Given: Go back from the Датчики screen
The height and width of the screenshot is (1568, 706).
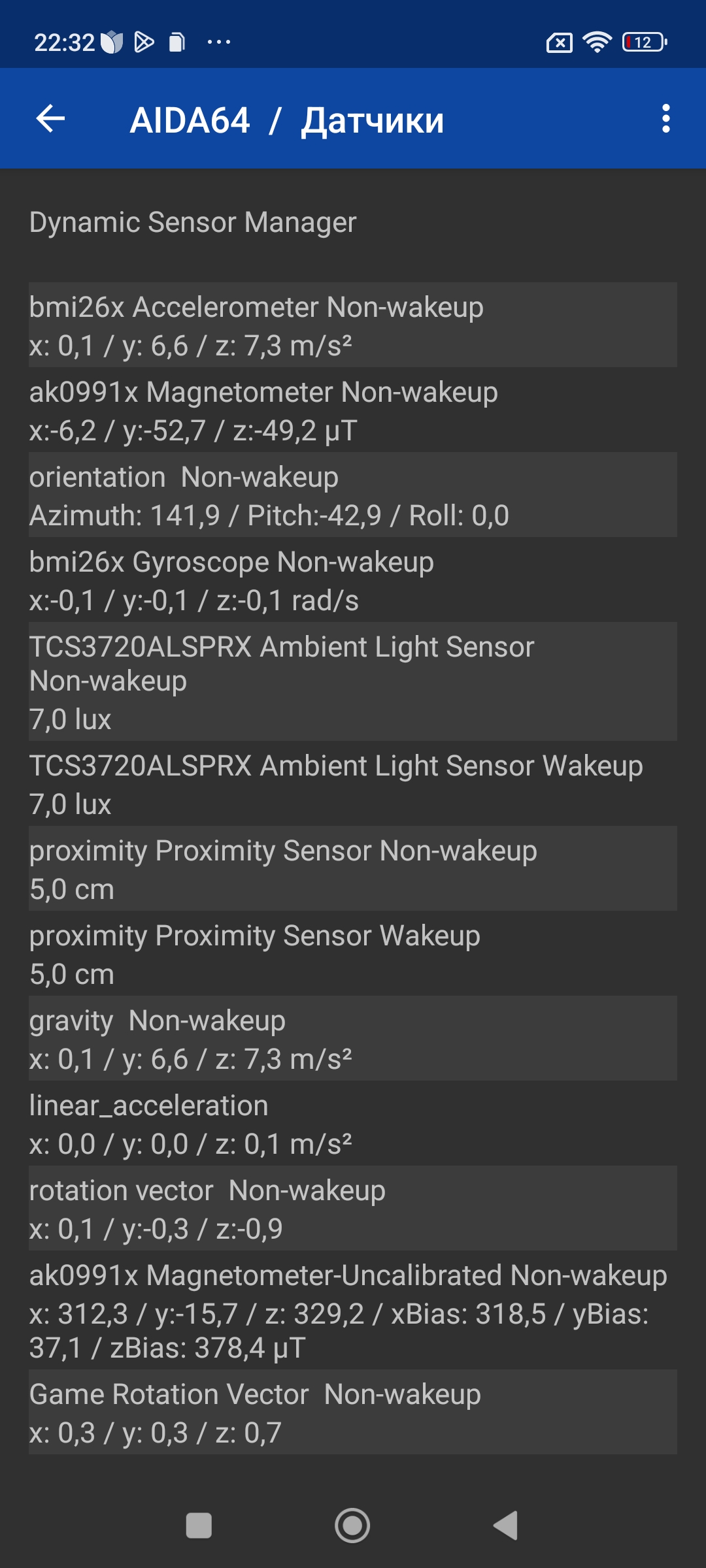Looking at the screenshot, I should click(50, 119).
